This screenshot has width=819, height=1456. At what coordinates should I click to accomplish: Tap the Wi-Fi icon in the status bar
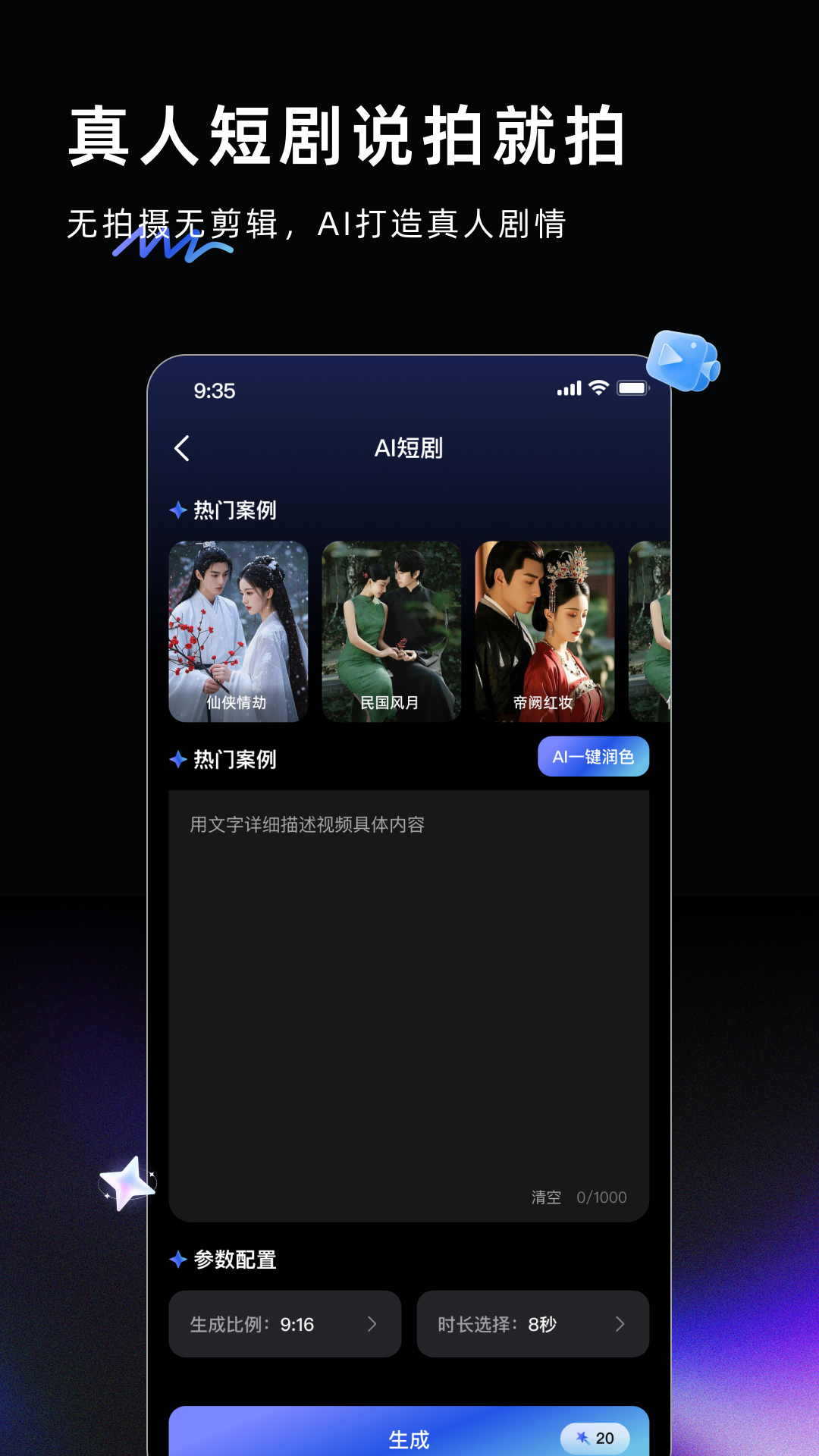pyautogui.click(x=599, y=388)
